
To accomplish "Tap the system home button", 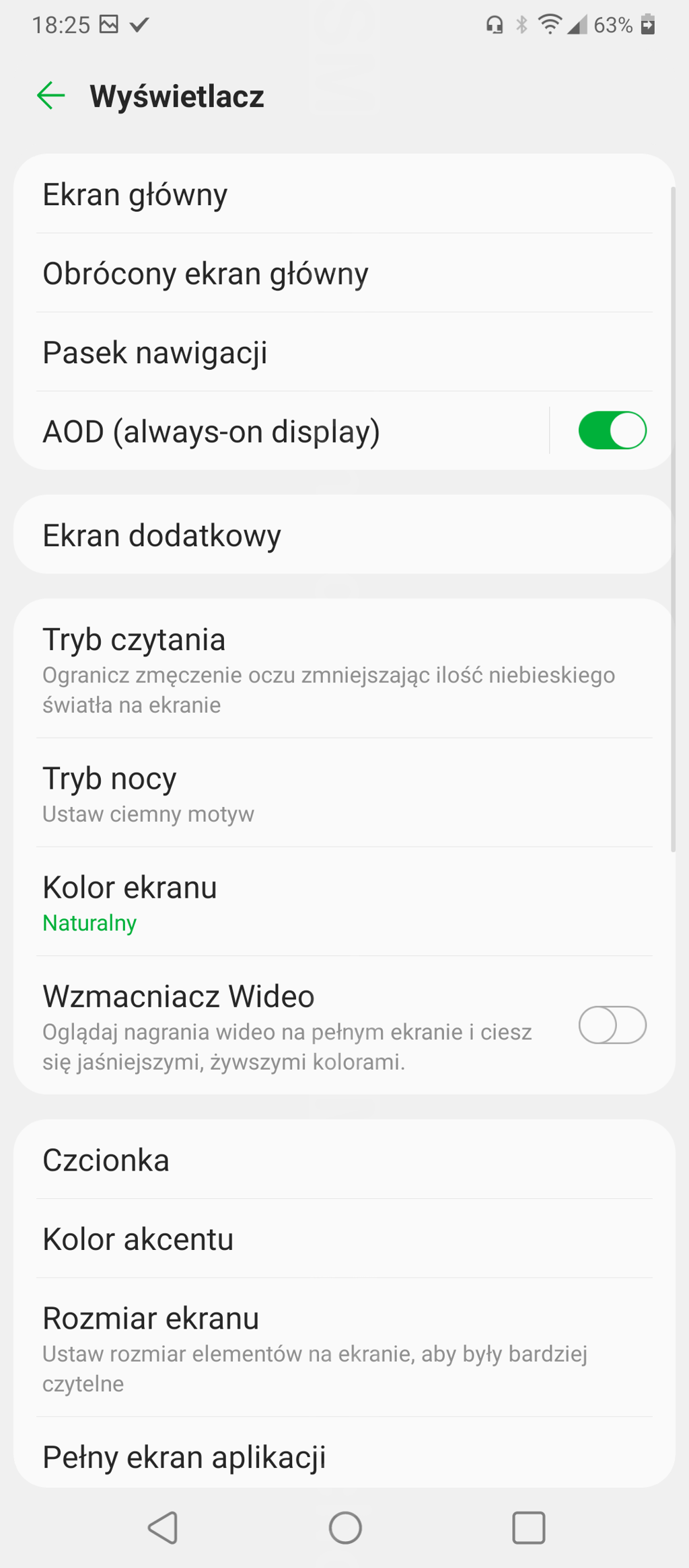I will (x=345, y=1528).
